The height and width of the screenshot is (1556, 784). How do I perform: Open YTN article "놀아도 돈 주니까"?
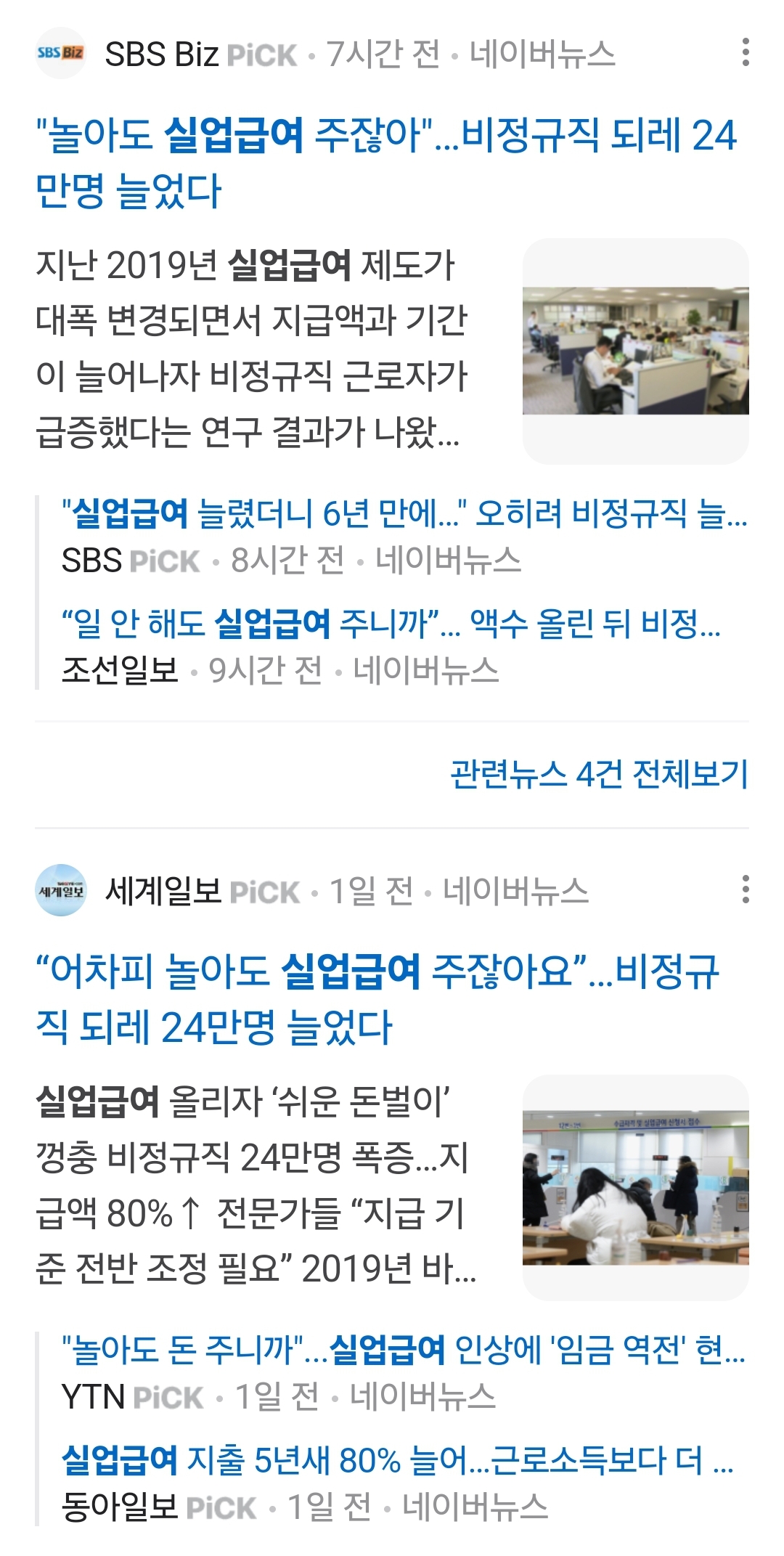tap(404, 1351)
